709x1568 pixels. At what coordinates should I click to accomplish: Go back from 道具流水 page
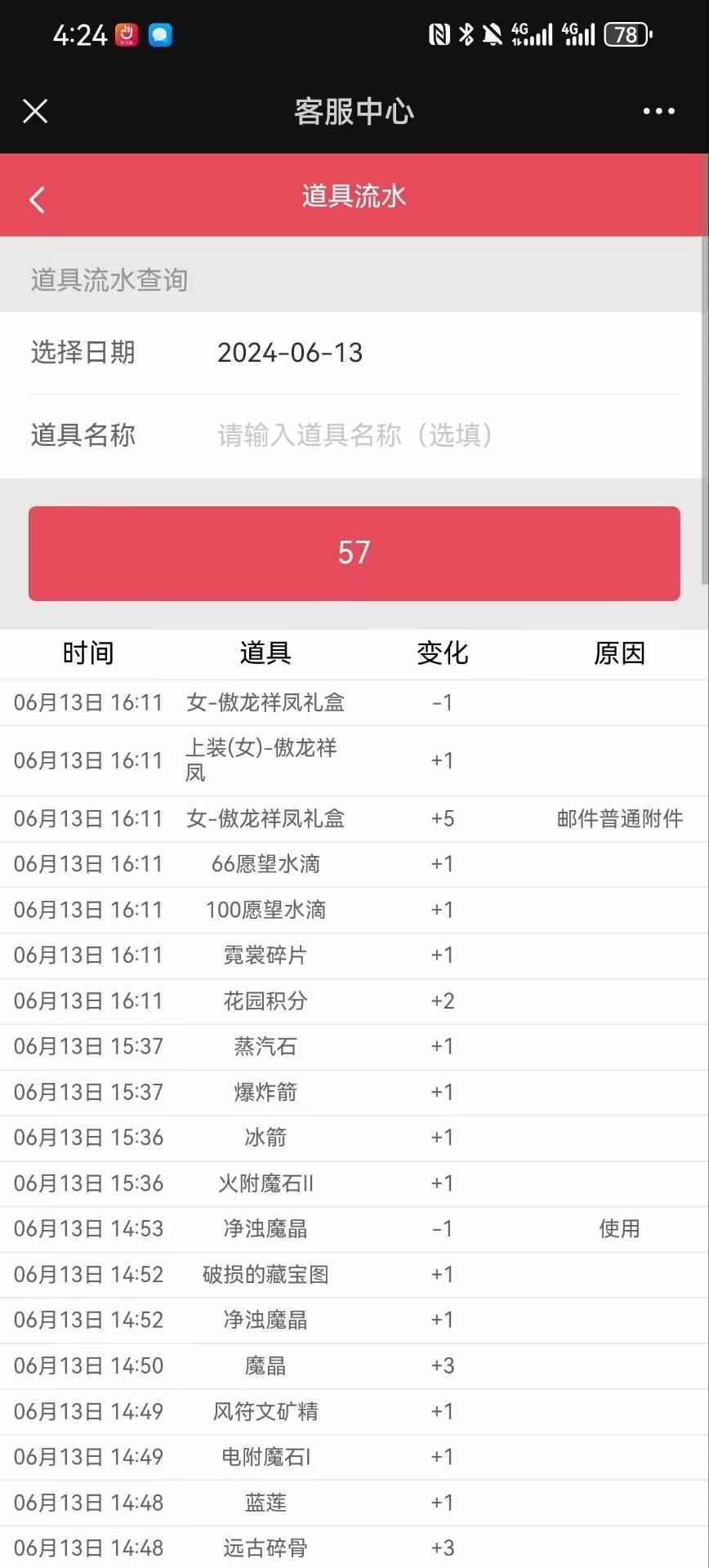pos(37,199)
